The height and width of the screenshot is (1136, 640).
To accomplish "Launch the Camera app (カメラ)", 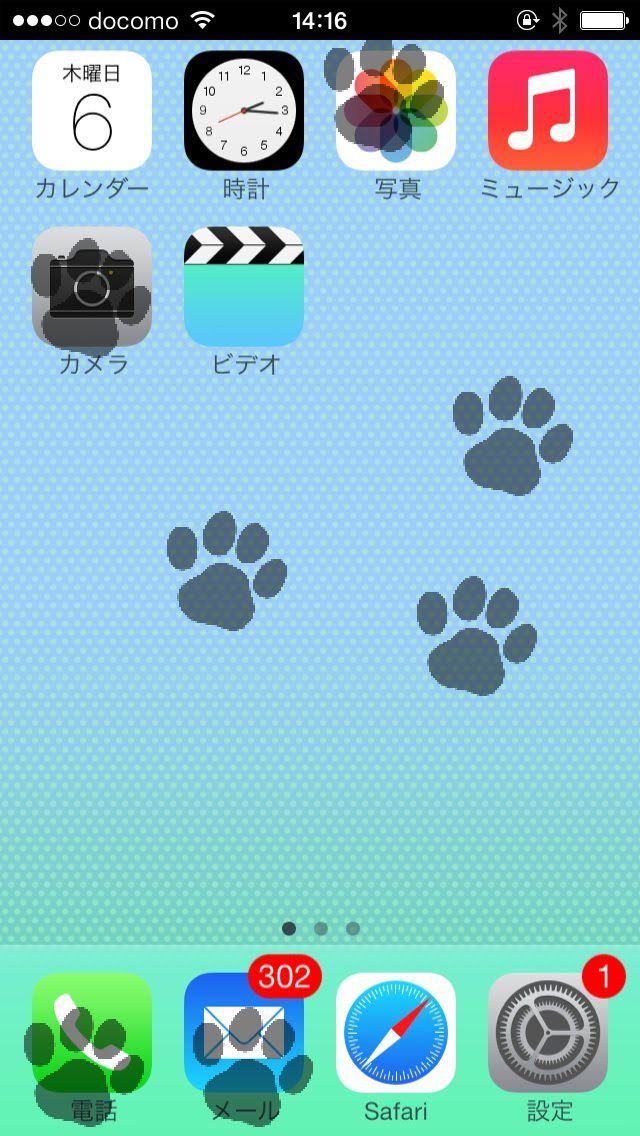I will (x=92, y=286).
